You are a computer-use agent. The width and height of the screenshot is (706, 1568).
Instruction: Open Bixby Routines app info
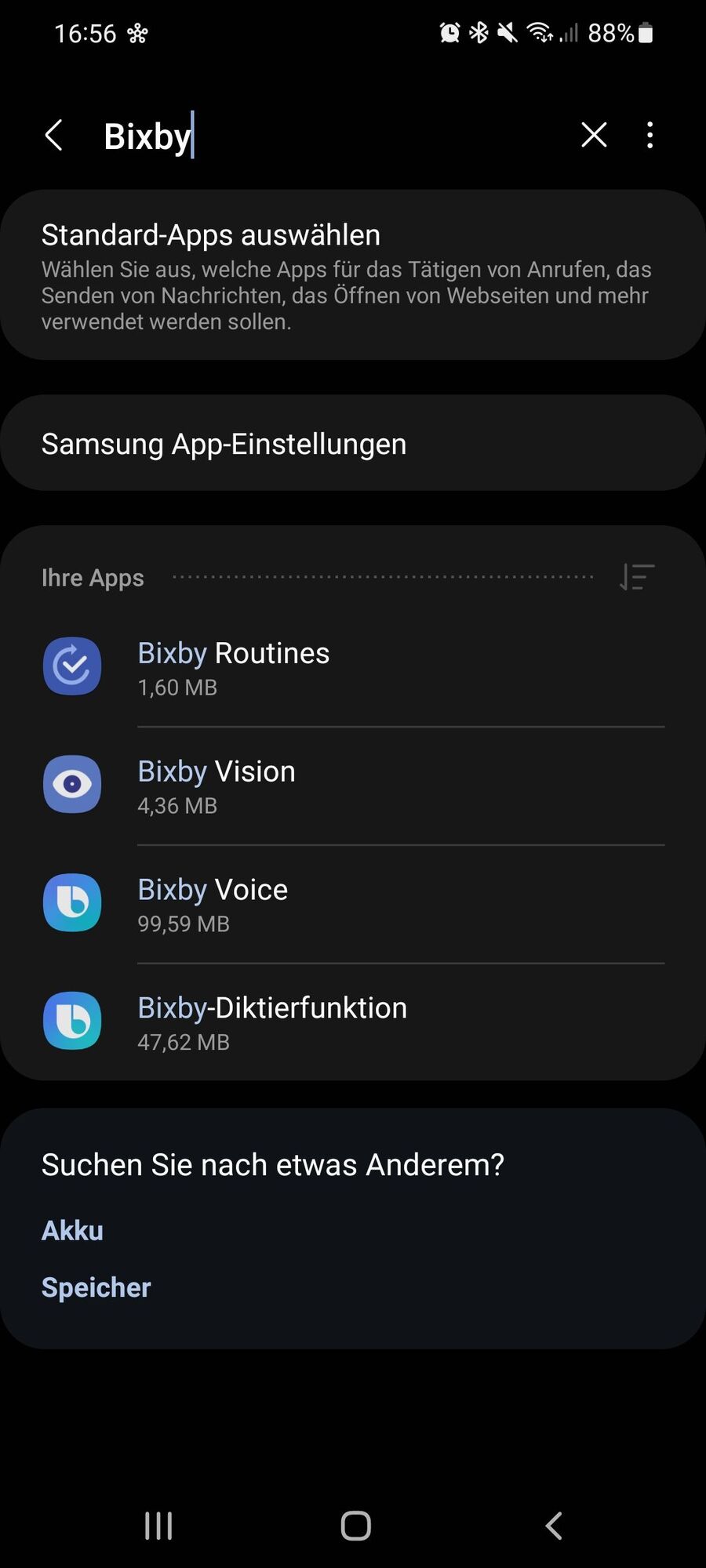tap(353, 667)
